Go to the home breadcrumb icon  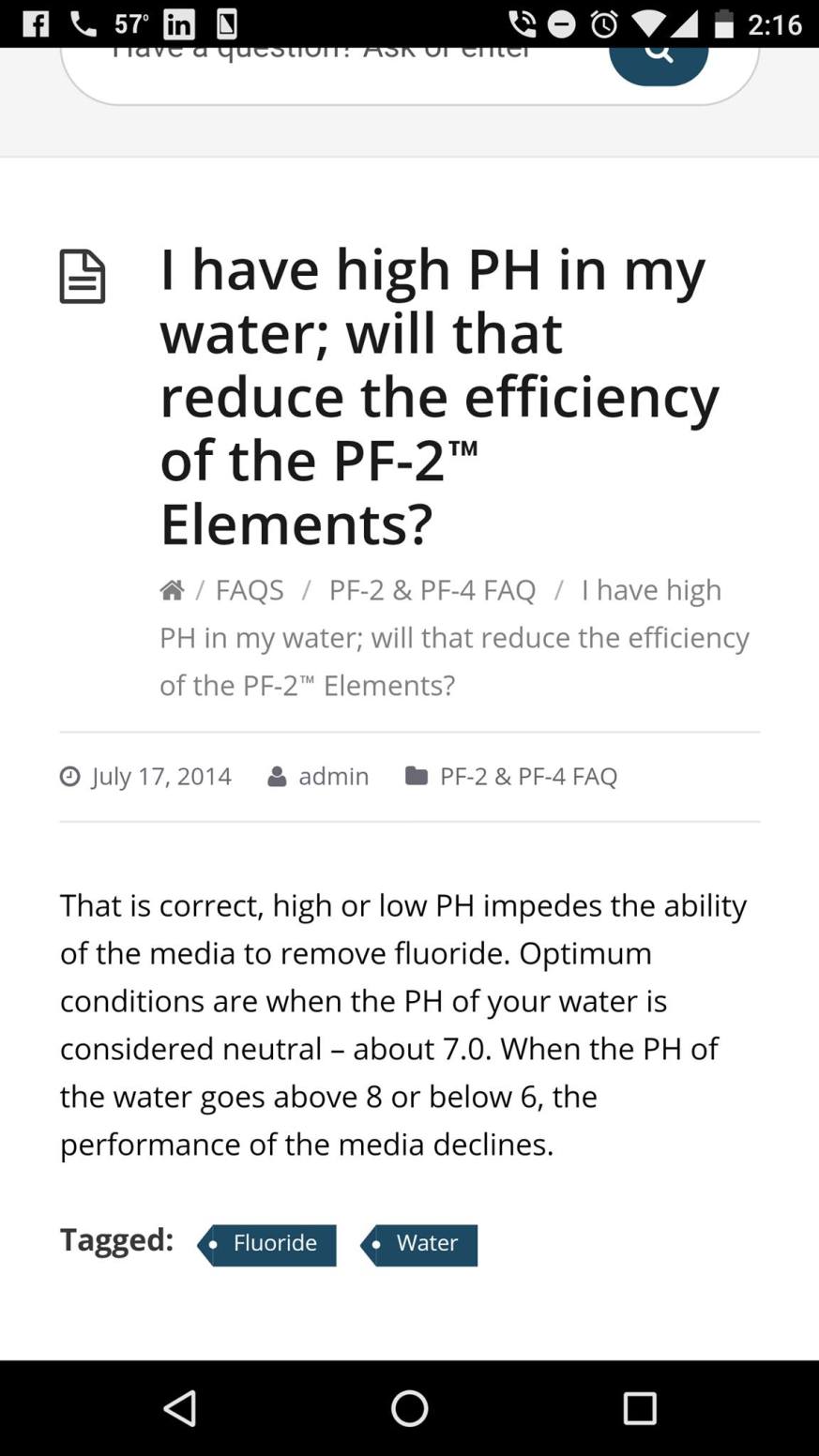coord(172,590)
